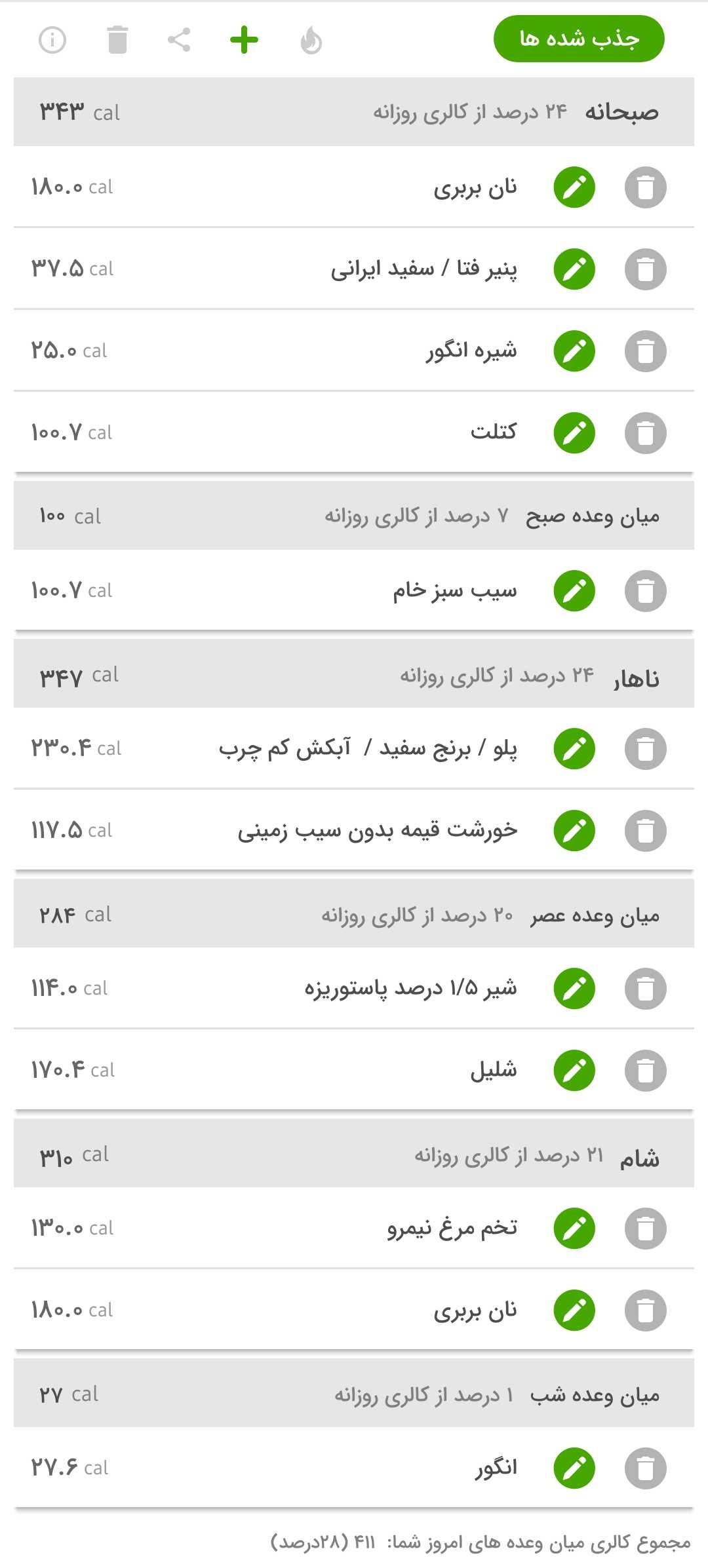Image resolution: width=708 pixels, height=1568 pixels.
Task: Edit the شیر ۱/۵ درصد پاستوریزه entry
Action: (574, 988)
